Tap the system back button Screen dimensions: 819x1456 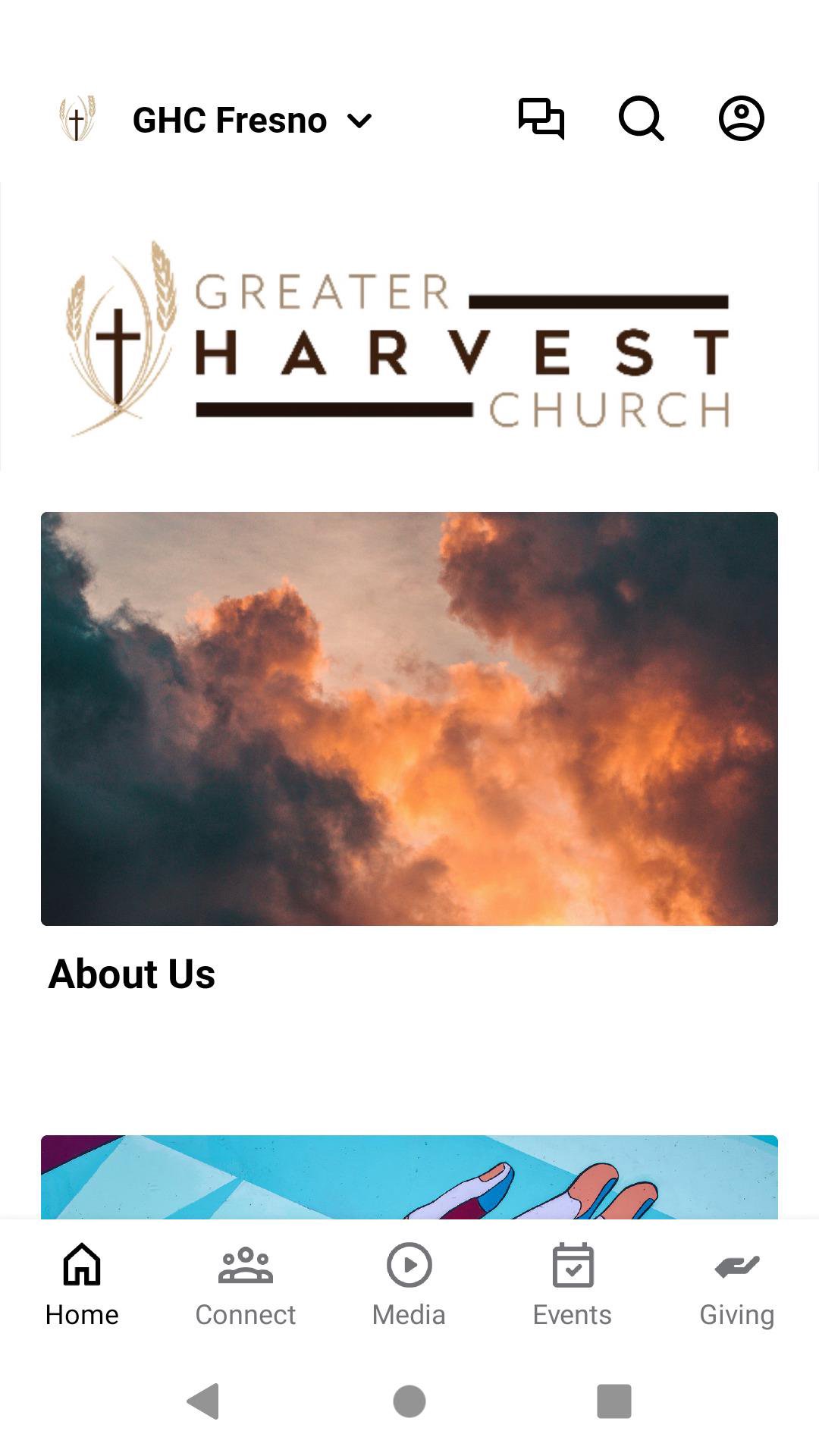[203, 1401]
